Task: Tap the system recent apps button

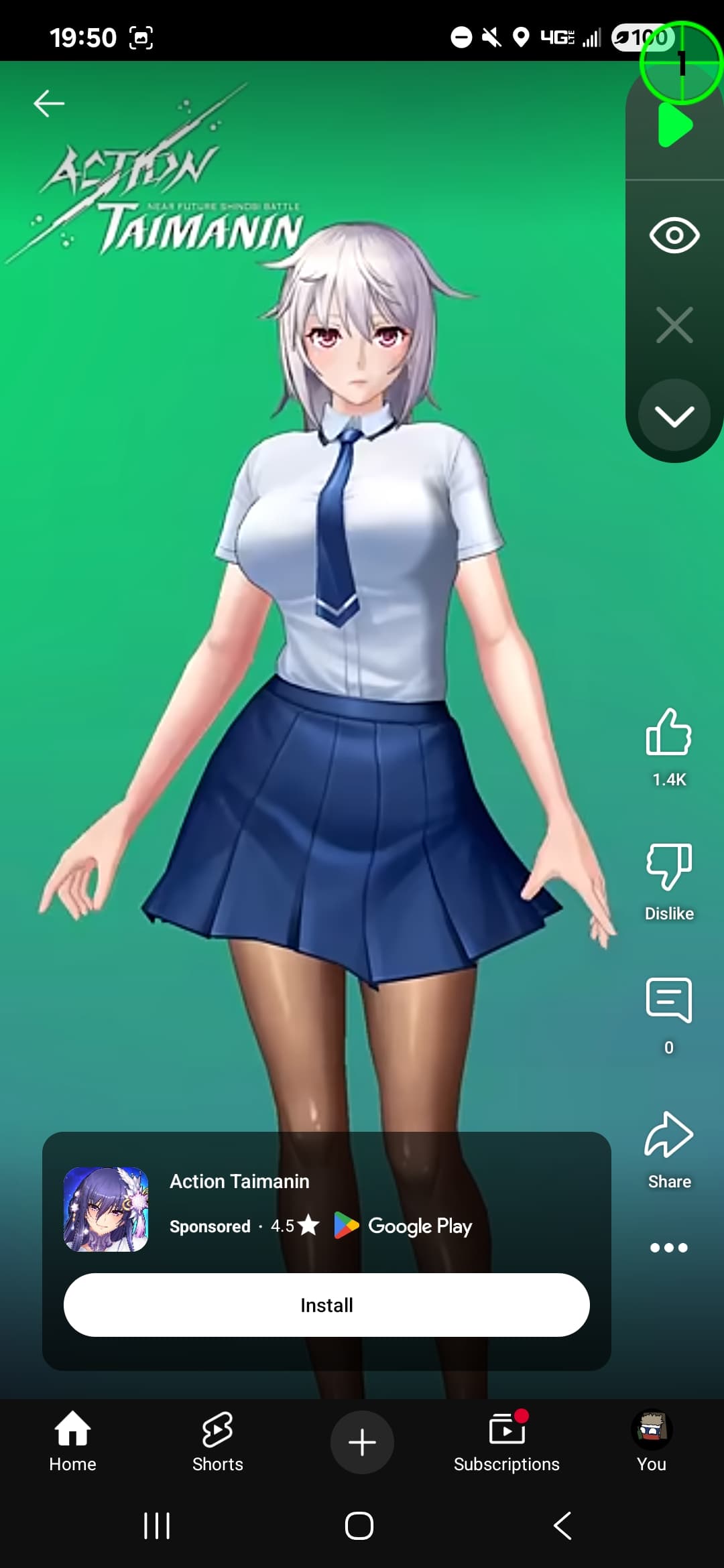Action: point(157,1526)
